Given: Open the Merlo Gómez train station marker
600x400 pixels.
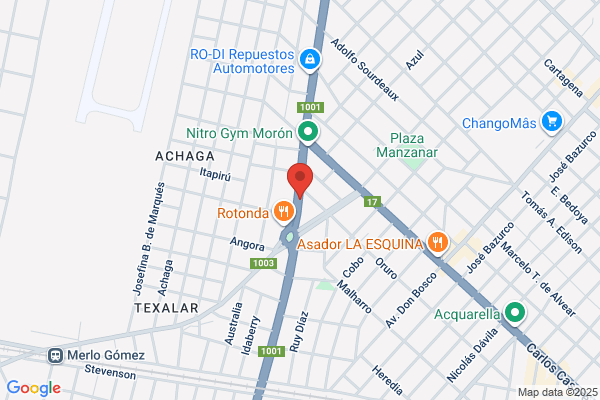Looking at the screenshot, I should (x=55, y=356).
